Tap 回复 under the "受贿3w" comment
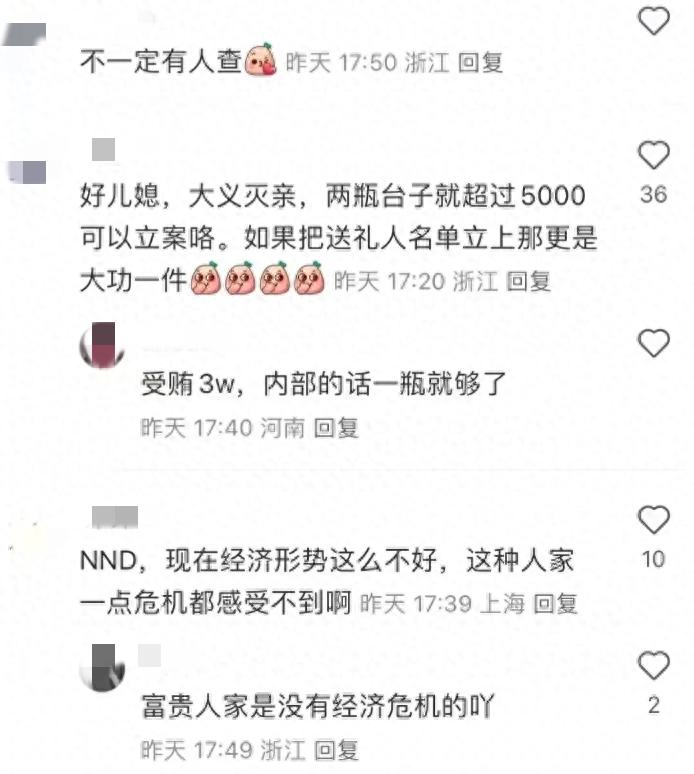Screen dimensions: 694x774 336,428
